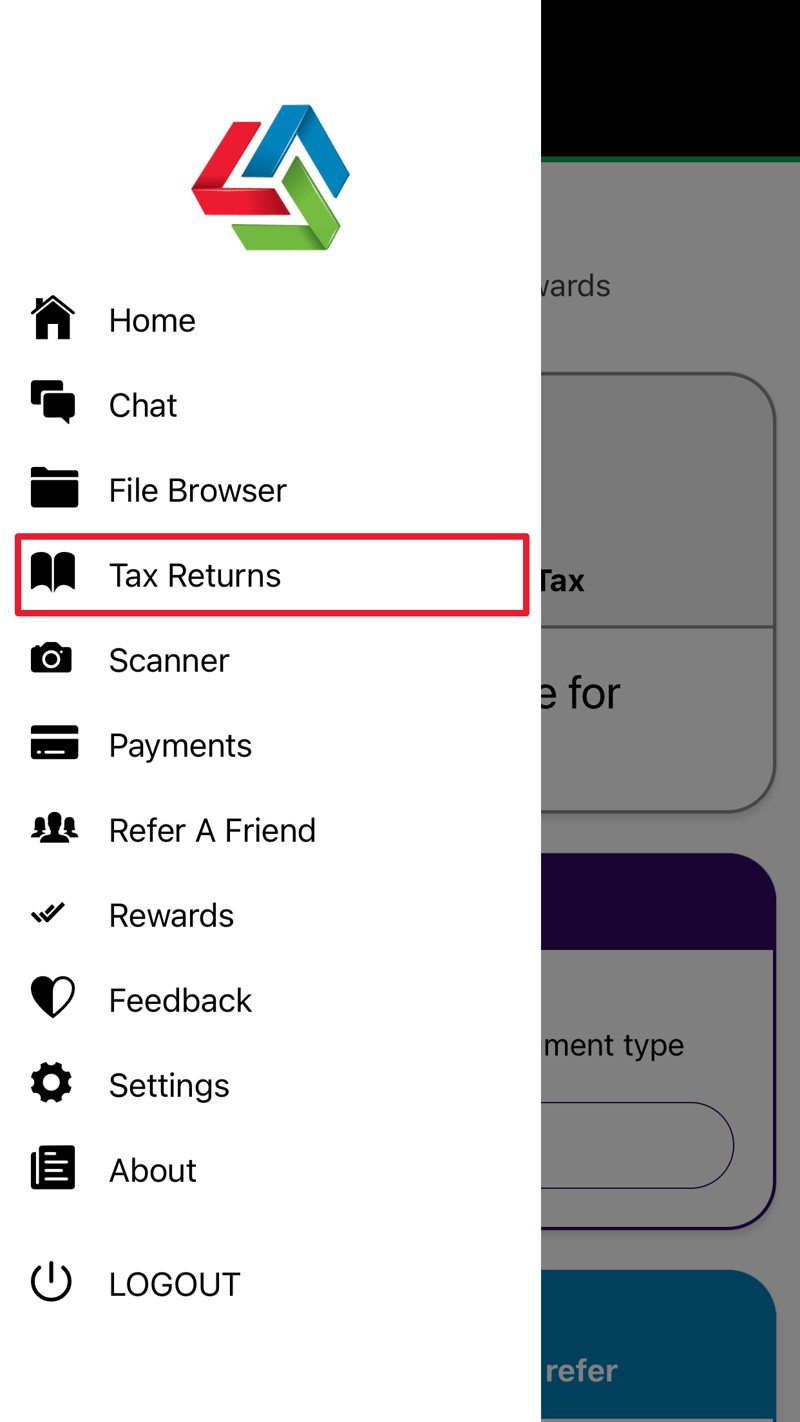
Task: Open Payments
Action: [180, 745]
